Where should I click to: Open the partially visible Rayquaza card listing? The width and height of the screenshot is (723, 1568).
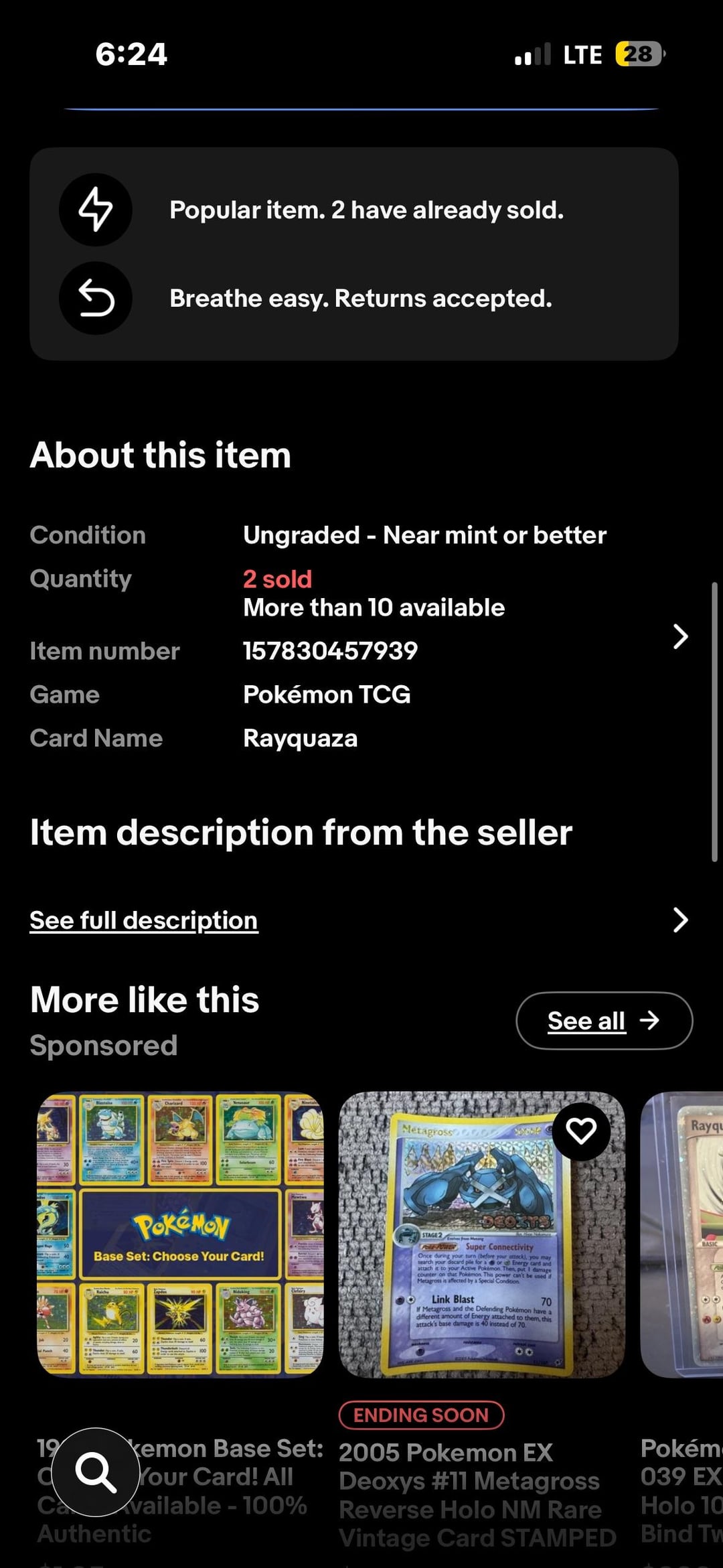coord(683,1234)
